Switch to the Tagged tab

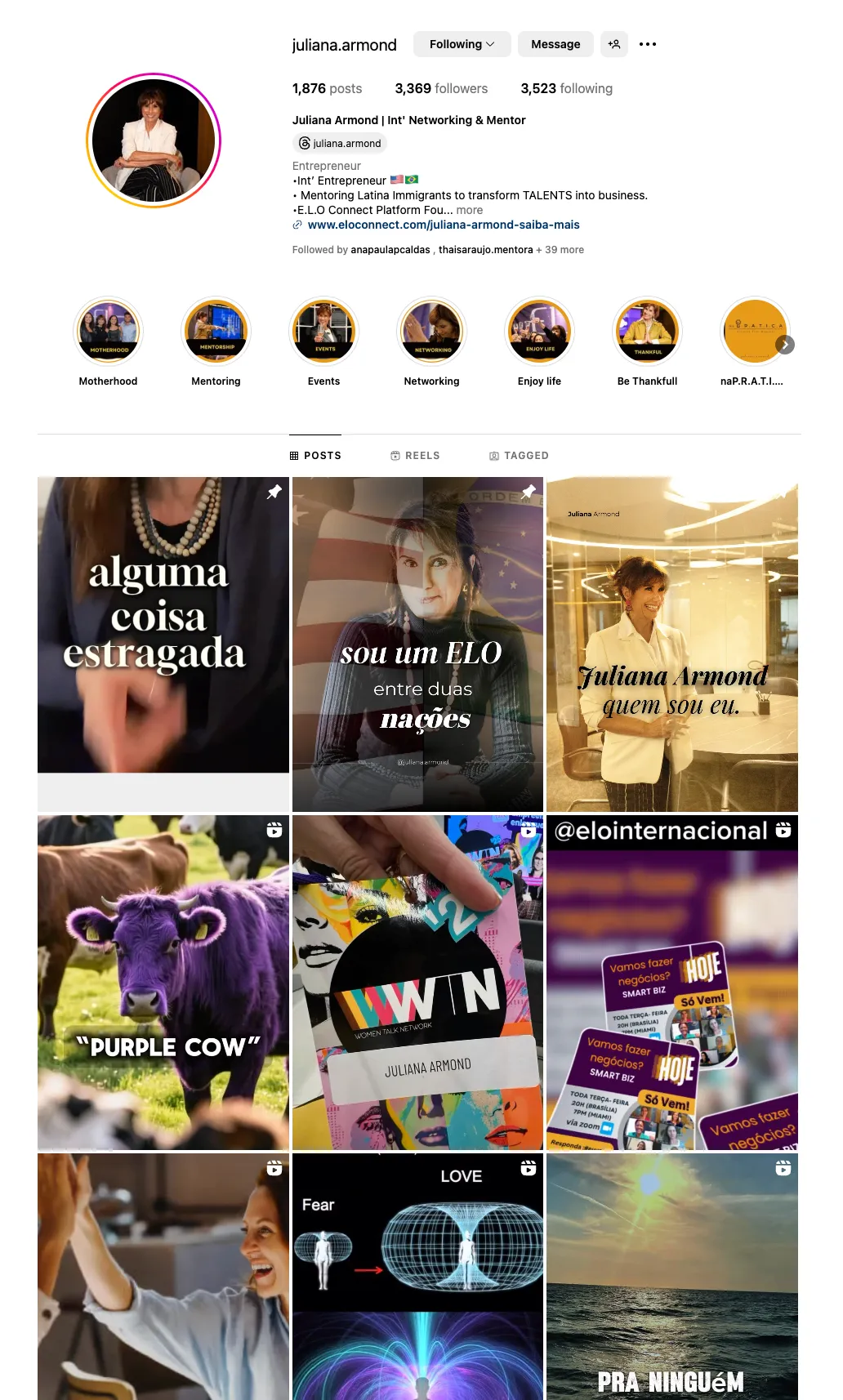coord(519,456)
